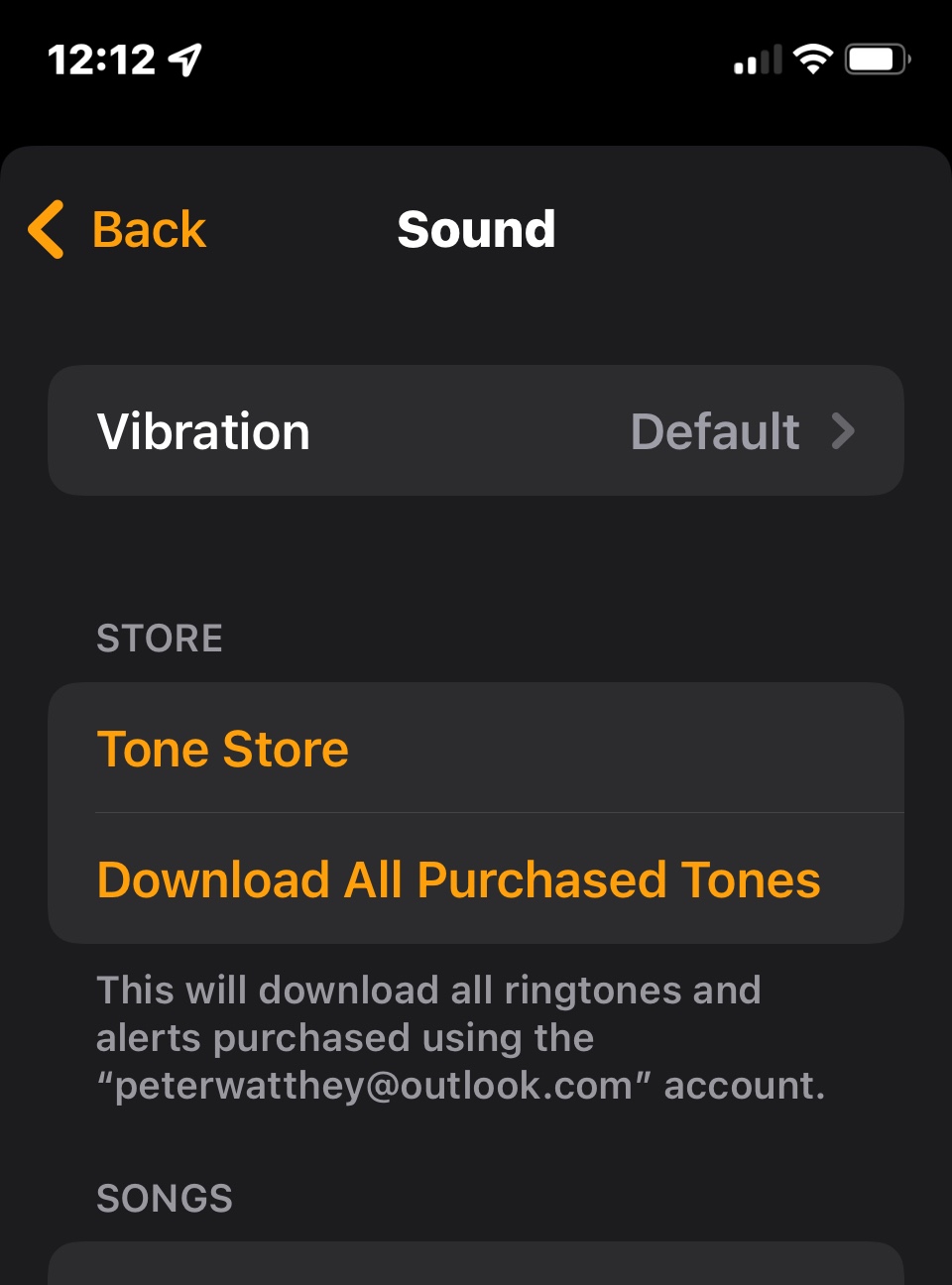Viewport: 952px width, 1285px height.
Task: Open the Tone Store
Action: coord(476,748)
